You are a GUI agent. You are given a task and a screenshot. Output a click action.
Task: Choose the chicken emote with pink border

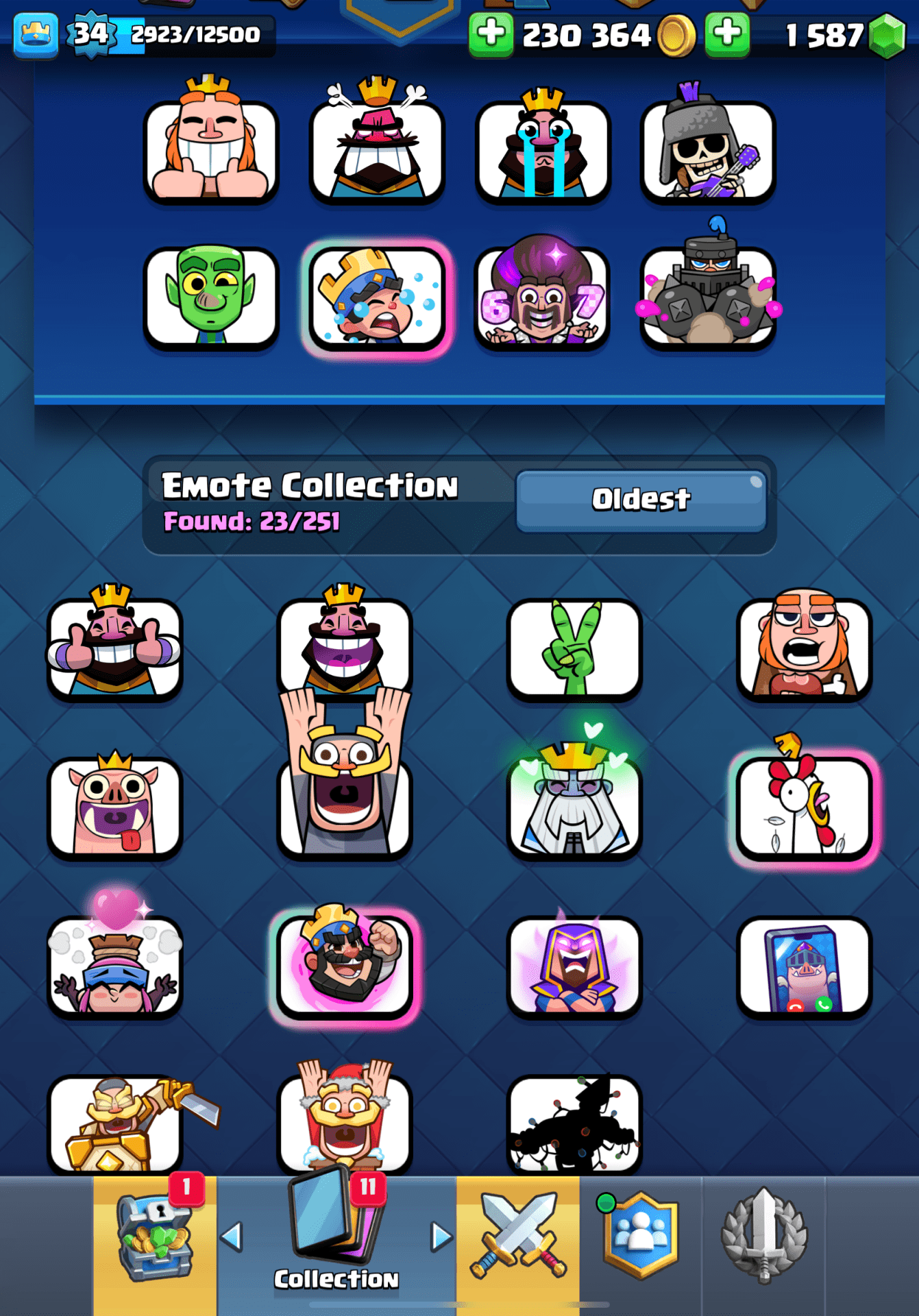click(x=804, y=807)
